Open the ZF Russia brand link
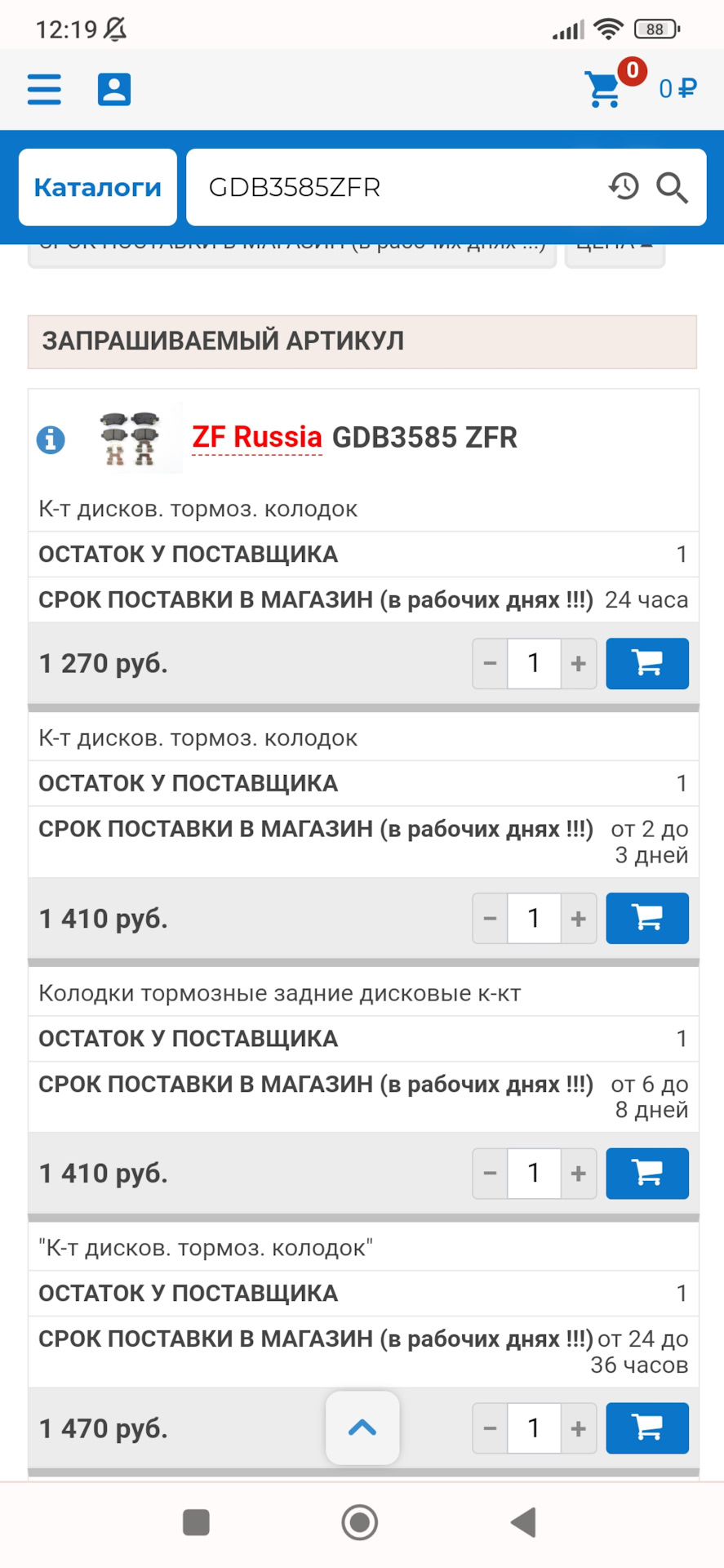Viewport: 724px width, 1568px height. [257, 438]
